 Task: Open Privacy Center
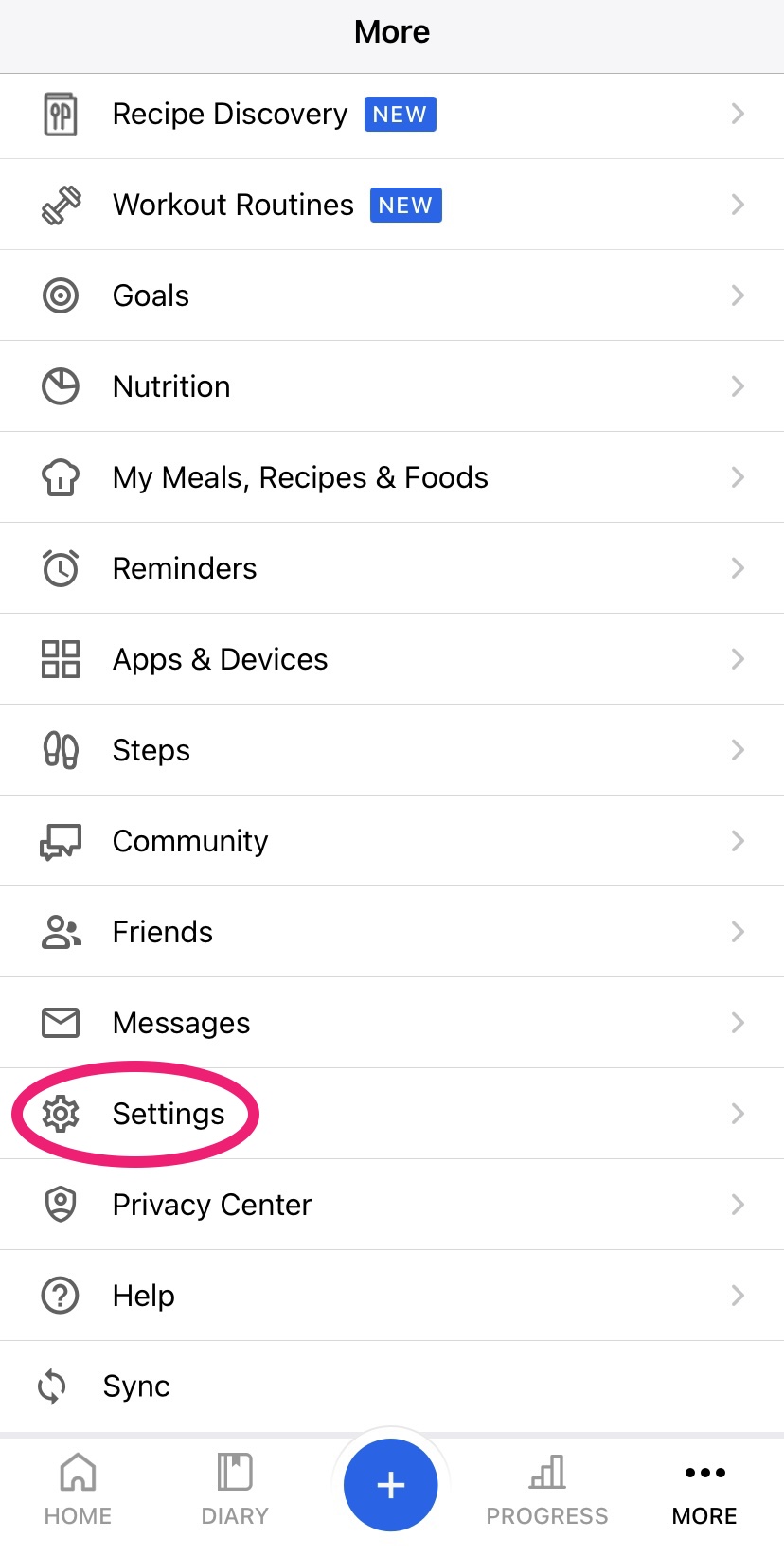[x=392, y=1205]
